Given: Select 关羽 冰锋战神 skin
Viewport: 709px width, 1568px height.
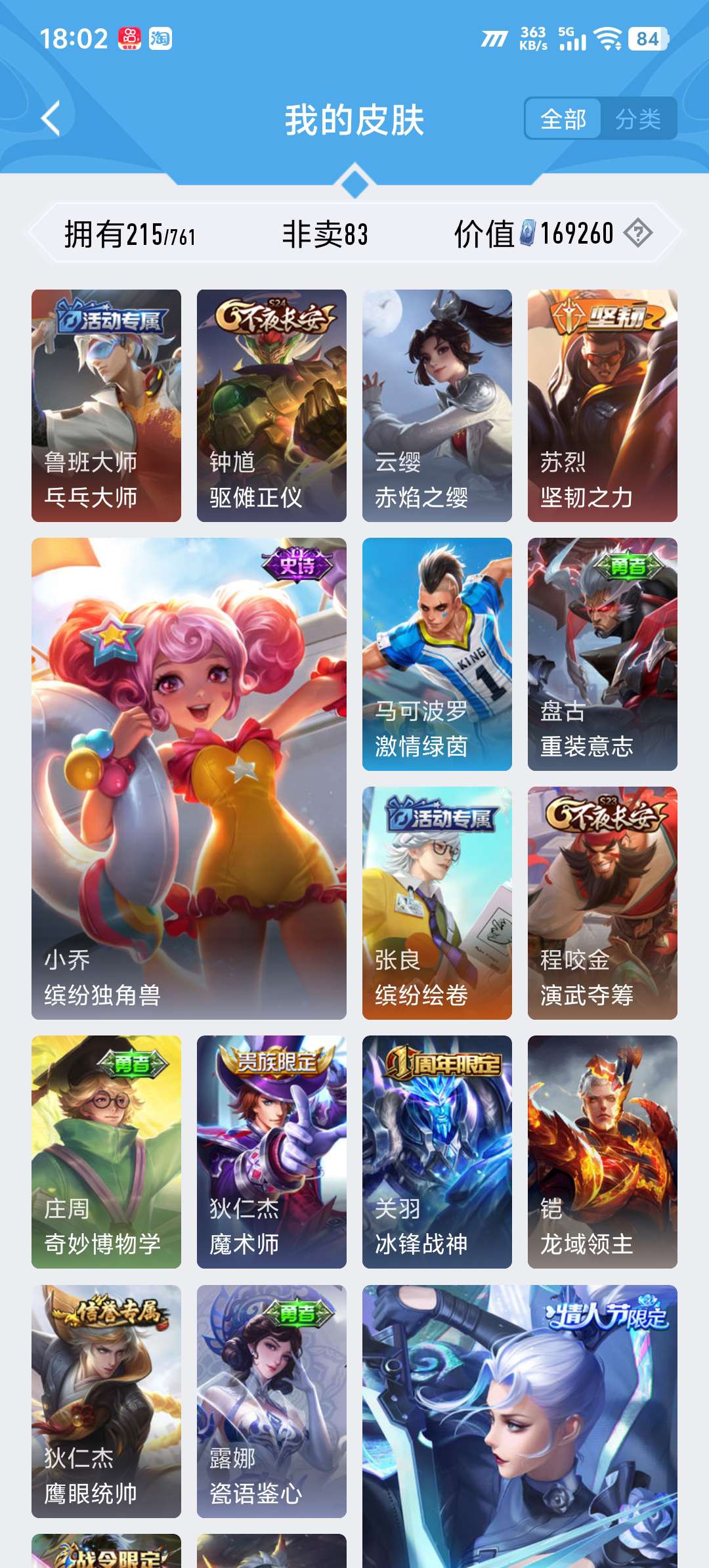Looking at the screenshot, I should tap(437, 1152).
